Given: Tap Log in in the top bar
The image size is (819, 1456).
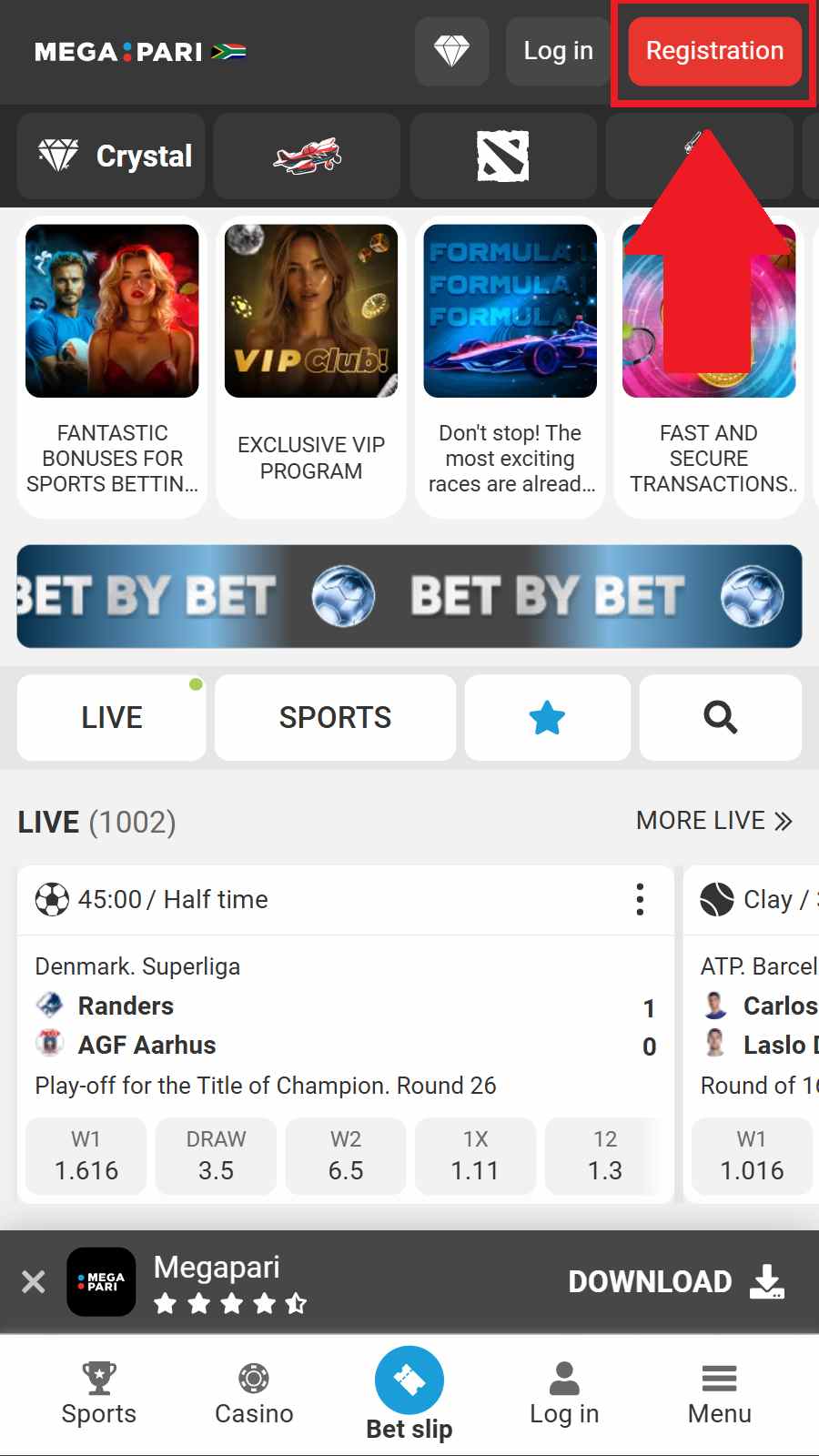Looking at the screenshot, I should tap(558, 51).
